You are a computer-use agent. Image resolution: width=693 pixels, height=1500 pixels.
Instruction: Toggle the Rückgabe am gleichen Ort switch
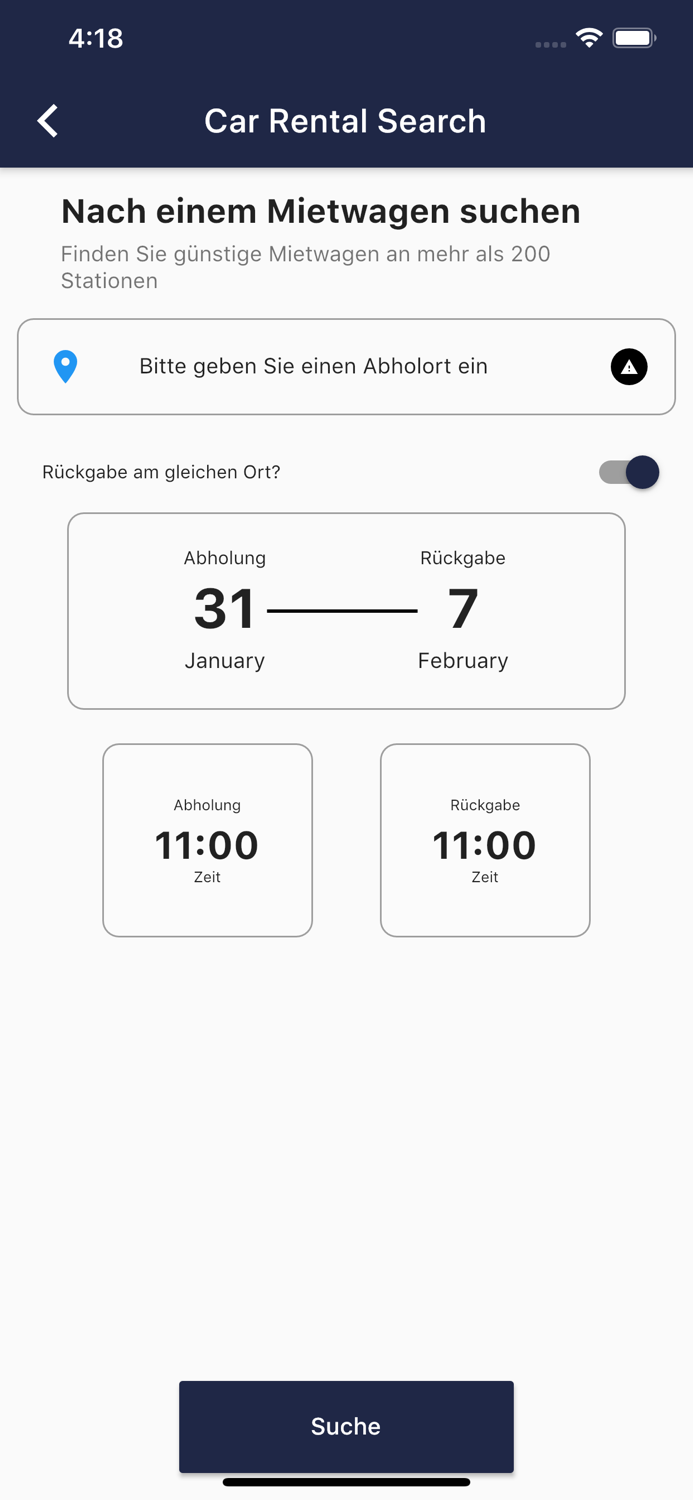(629, 472)
